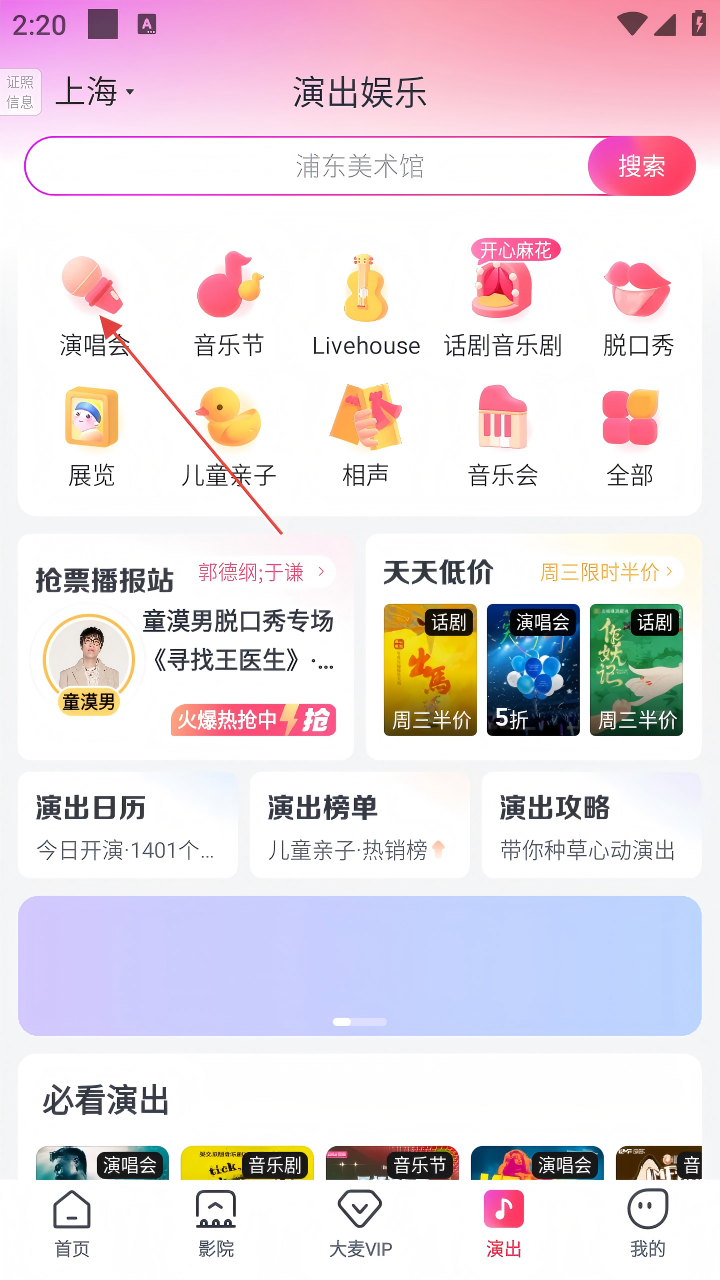Go to the 大麦VIP tab
Image resolution: width=720 pixels, height=1280 pixels.
[x=360, y=1225]
